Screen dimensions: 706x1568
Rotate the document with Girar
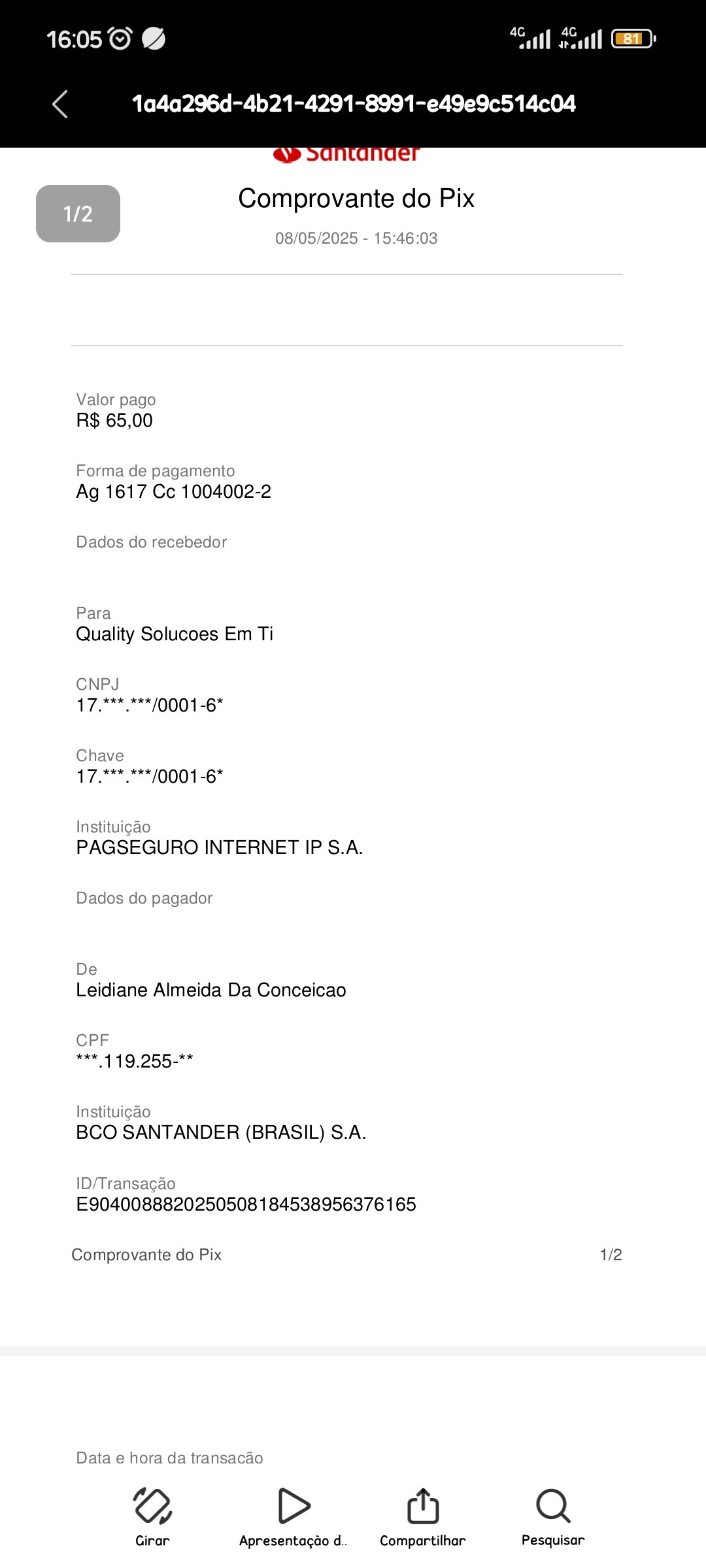click(152, 1516)
